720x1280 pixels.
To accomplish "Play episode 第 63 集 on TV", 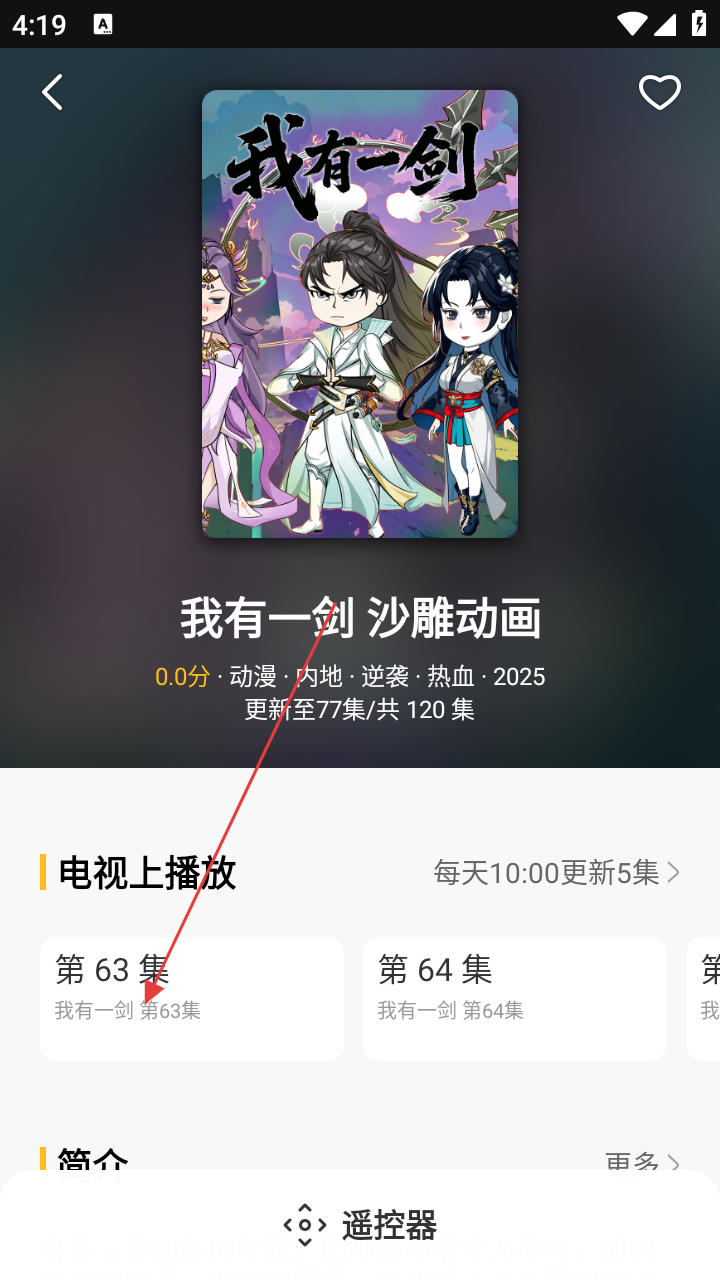I will tap(191, 997).
